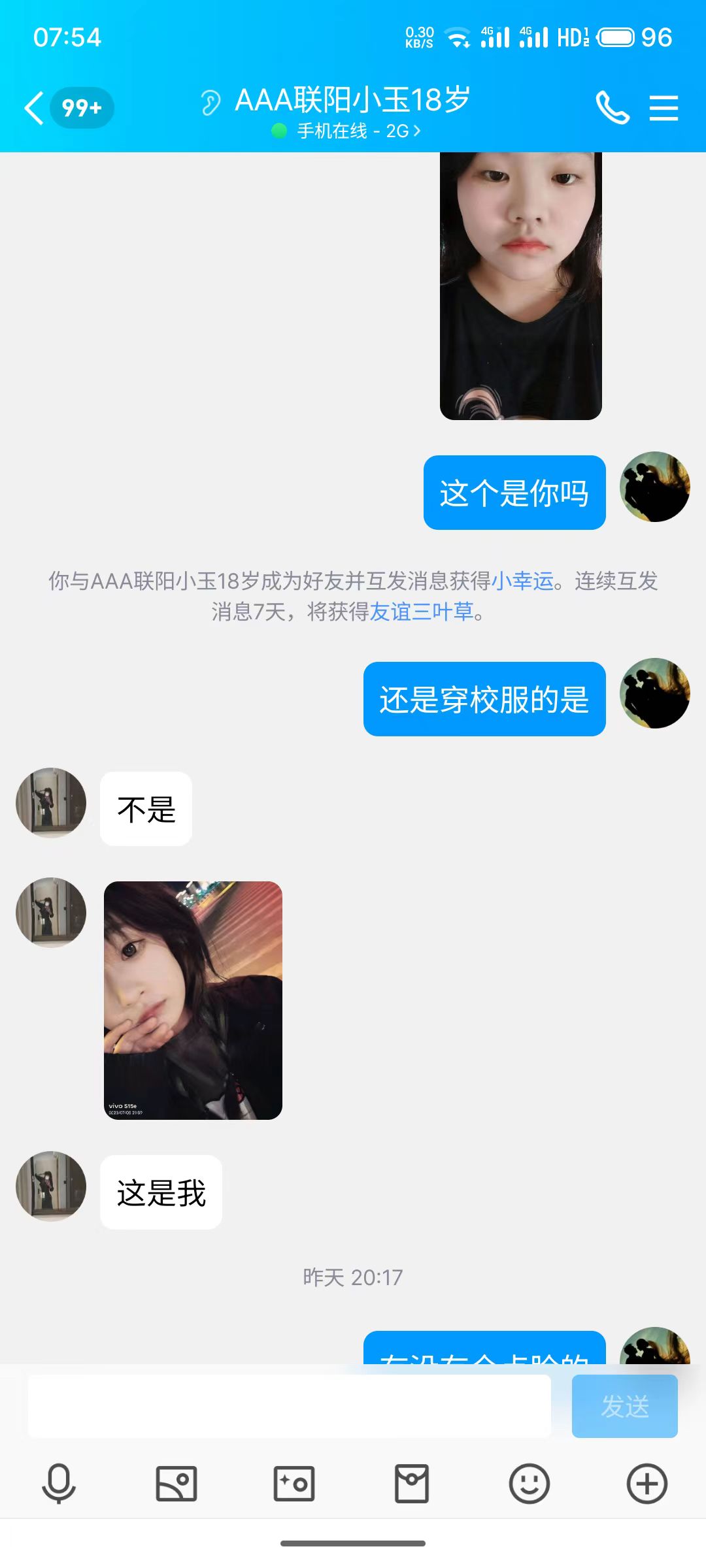Record a voice message with the microphone

click(x=59, y=1484)
